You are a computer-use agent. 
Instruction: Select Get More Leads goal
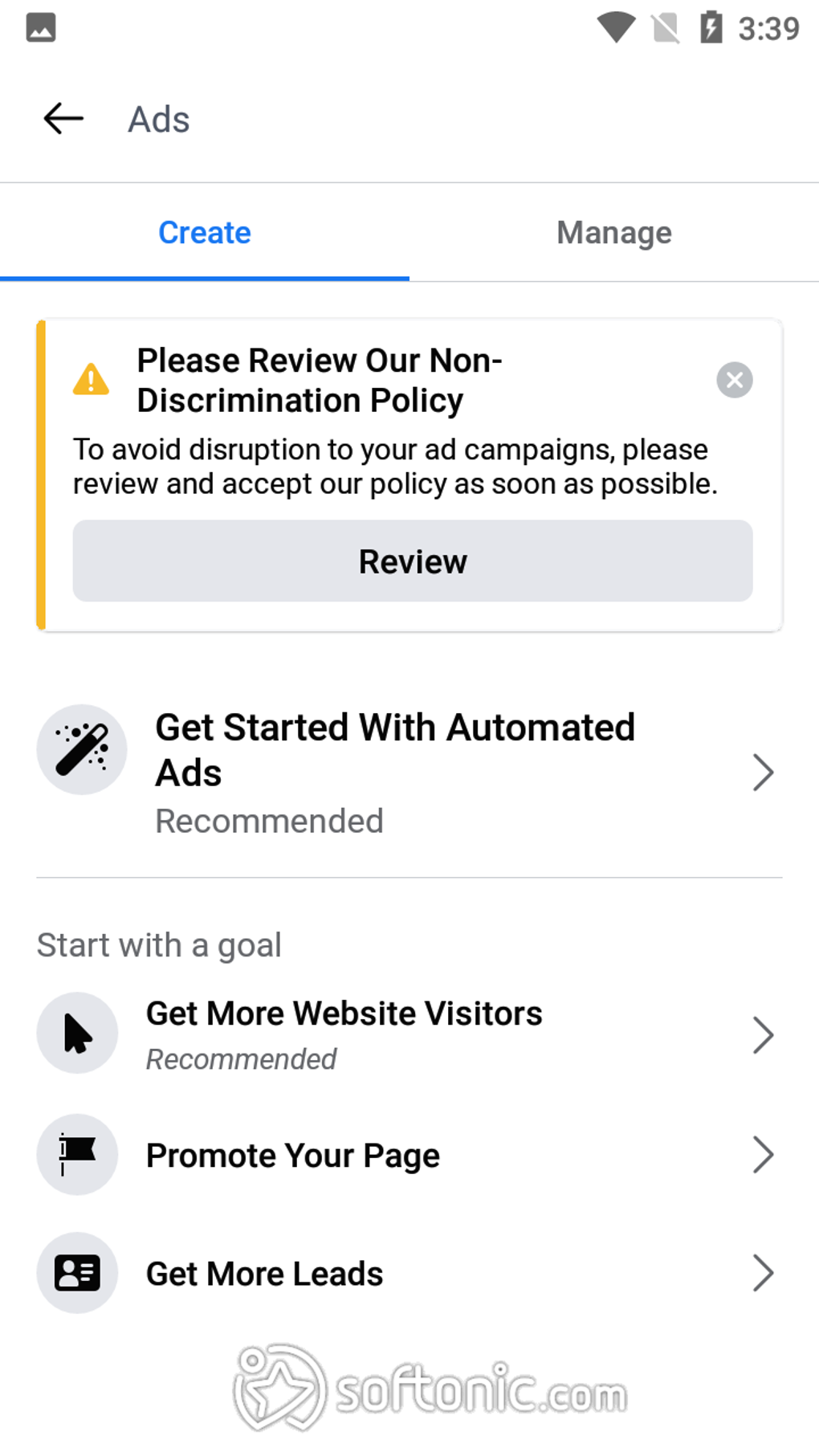click(x=409, y=1273)
